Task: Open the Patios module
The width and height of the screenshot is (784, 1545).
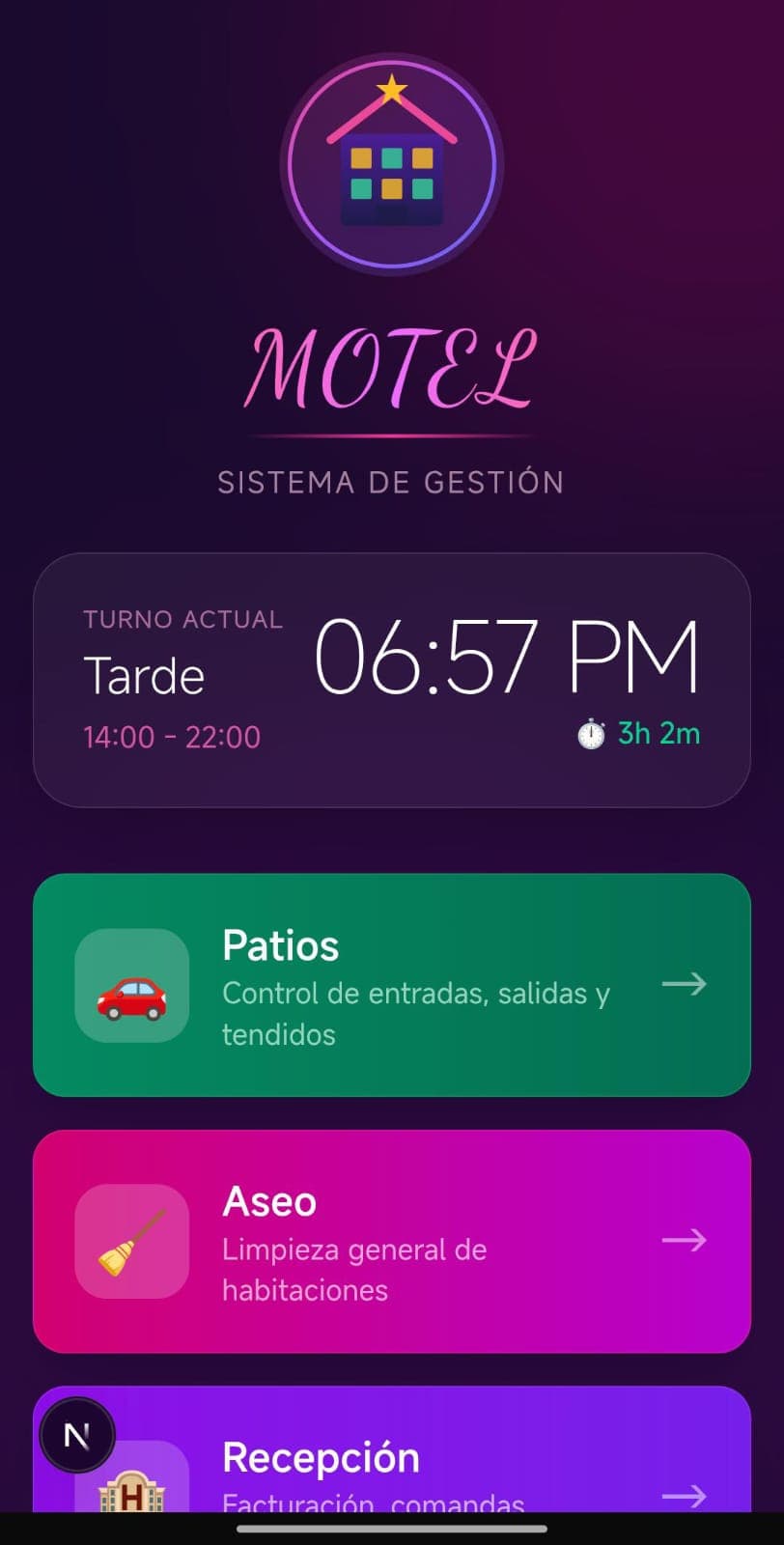Action: tap(392, 985)
